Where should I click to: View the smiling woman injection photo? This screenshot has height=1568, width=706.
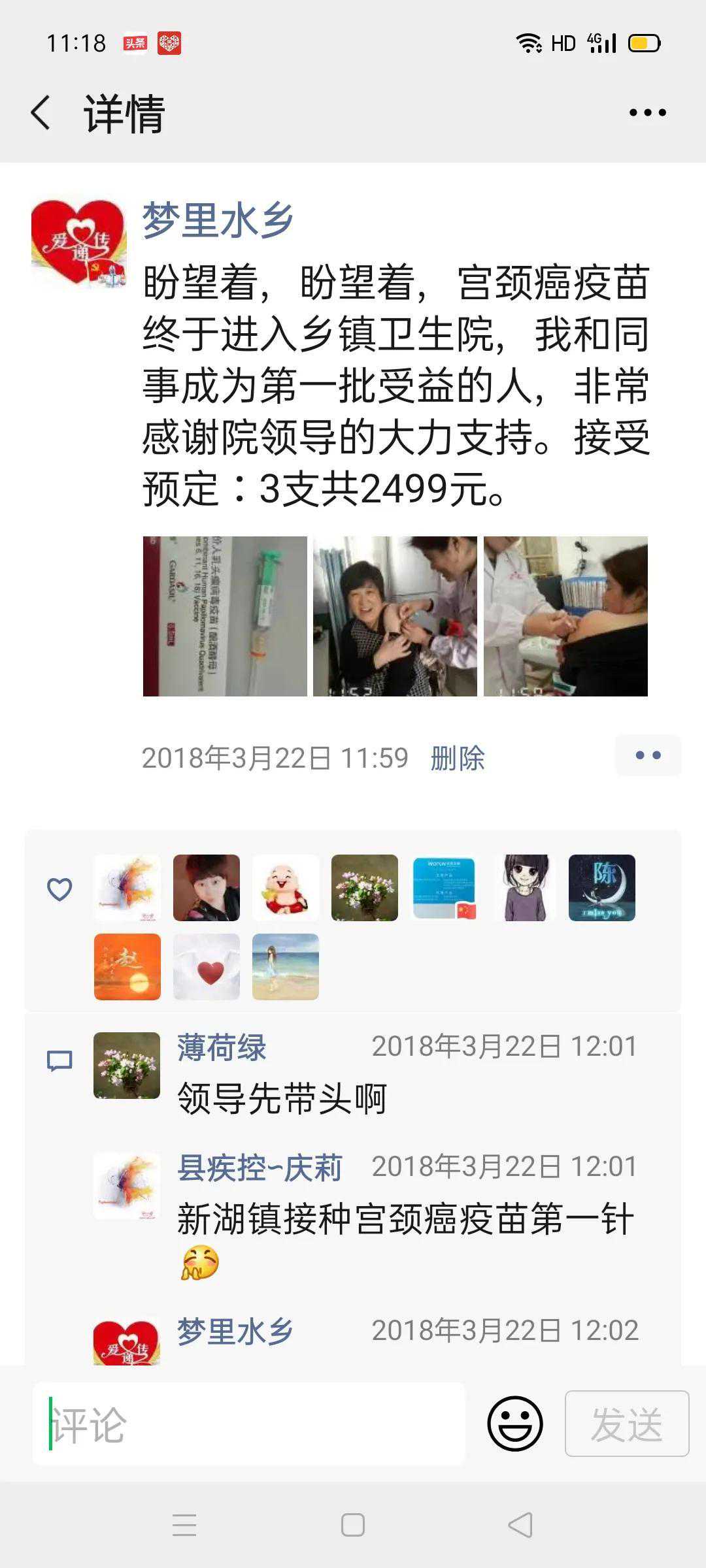click(x=395, y=616)
